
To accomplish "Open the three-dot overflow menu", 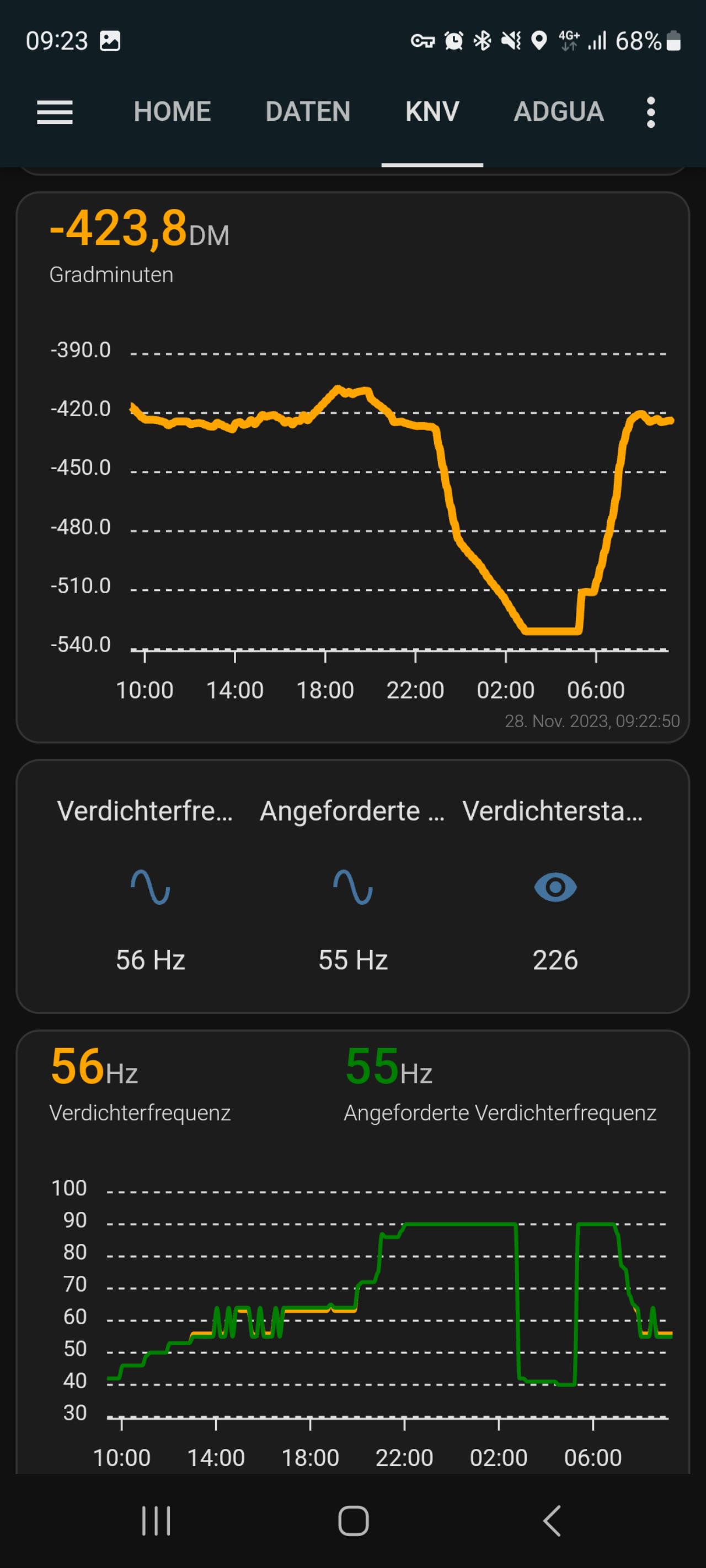I will click(650, 112).
